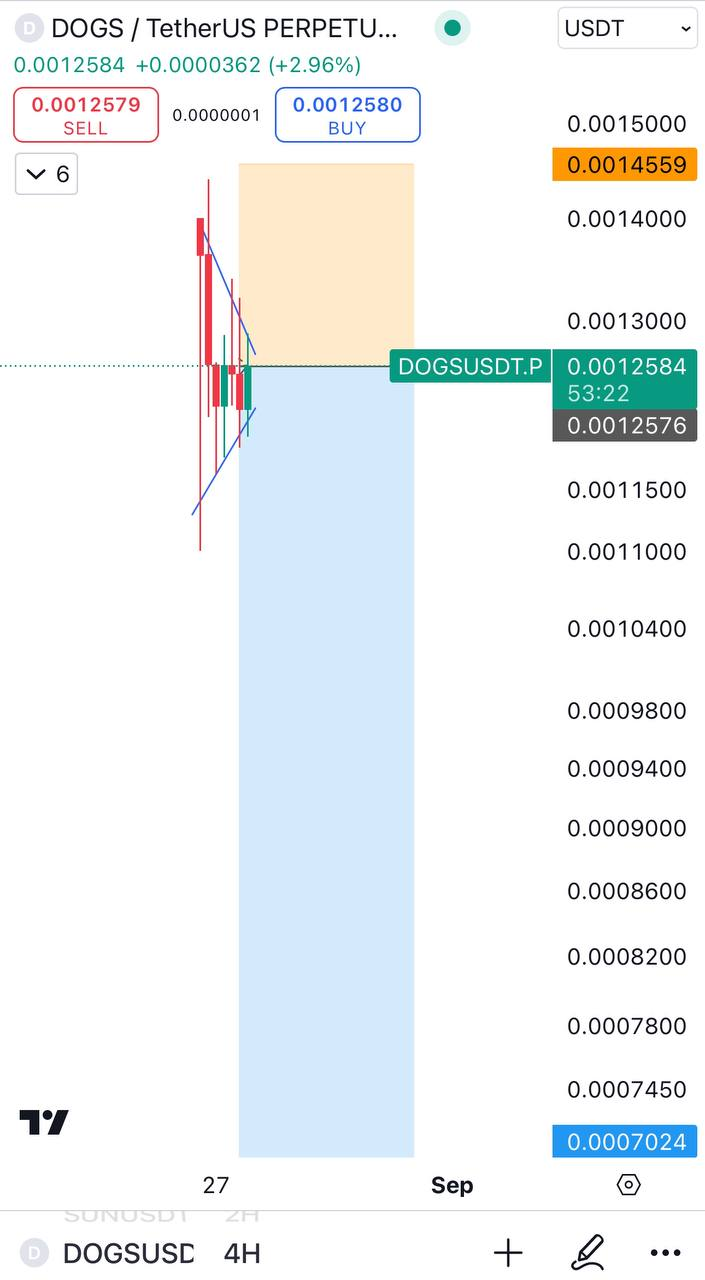The image size is (705, 1280).
Task: Open the DOGS / TetherUS symbol title
Action: coord(224,29)
